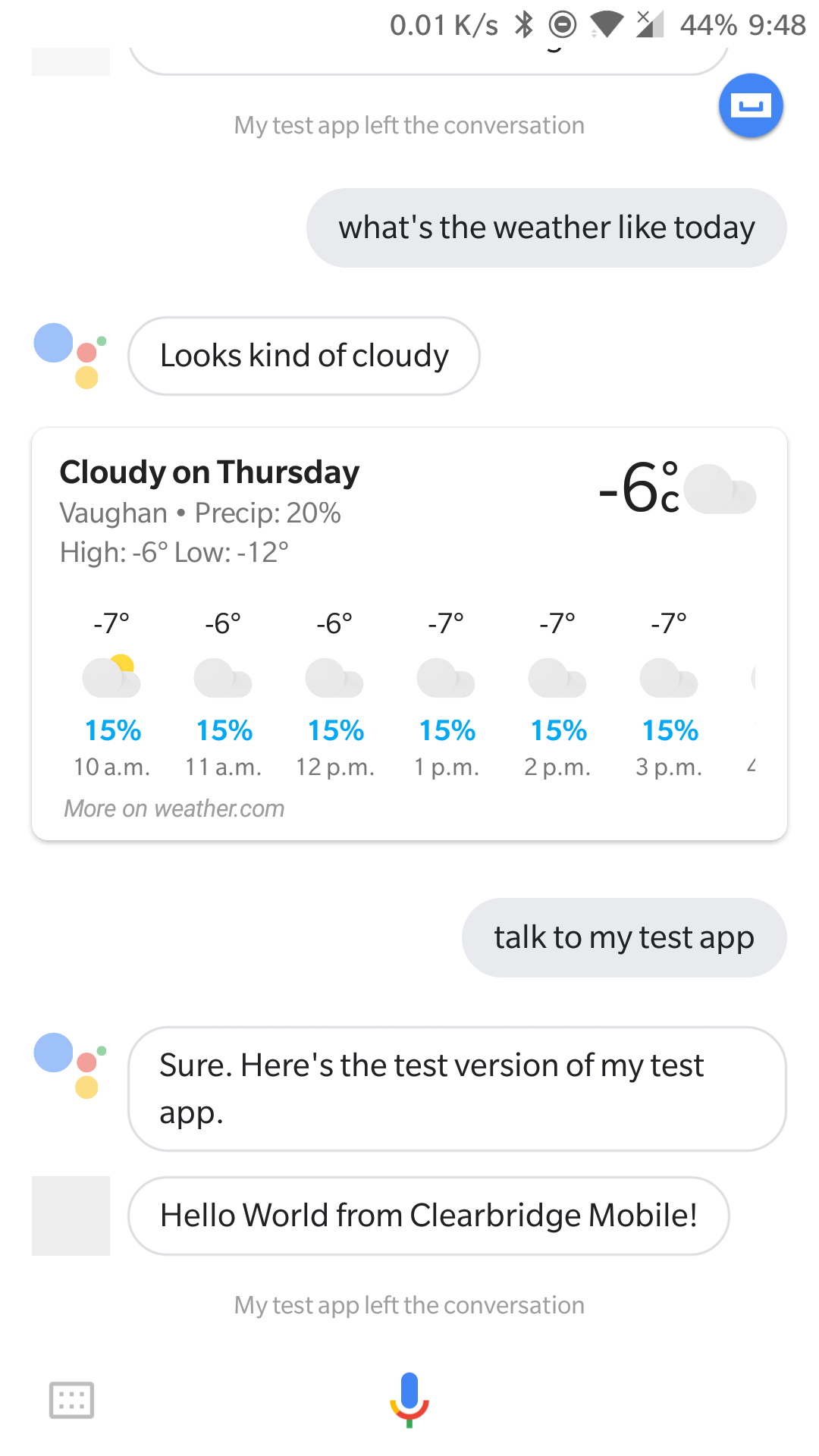Open the Cloudy on Thursday weather card
This screenshot has width=819, height=1456.
(x=409, y=634)
